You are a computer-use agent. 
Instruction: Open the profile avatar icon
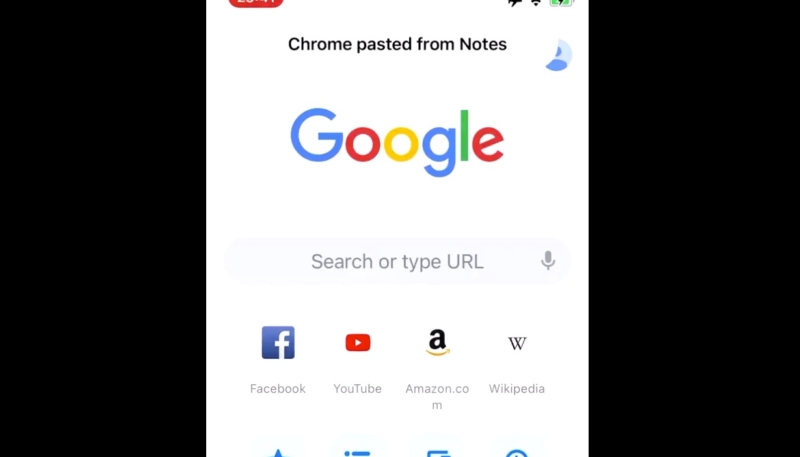coord(558,56)
